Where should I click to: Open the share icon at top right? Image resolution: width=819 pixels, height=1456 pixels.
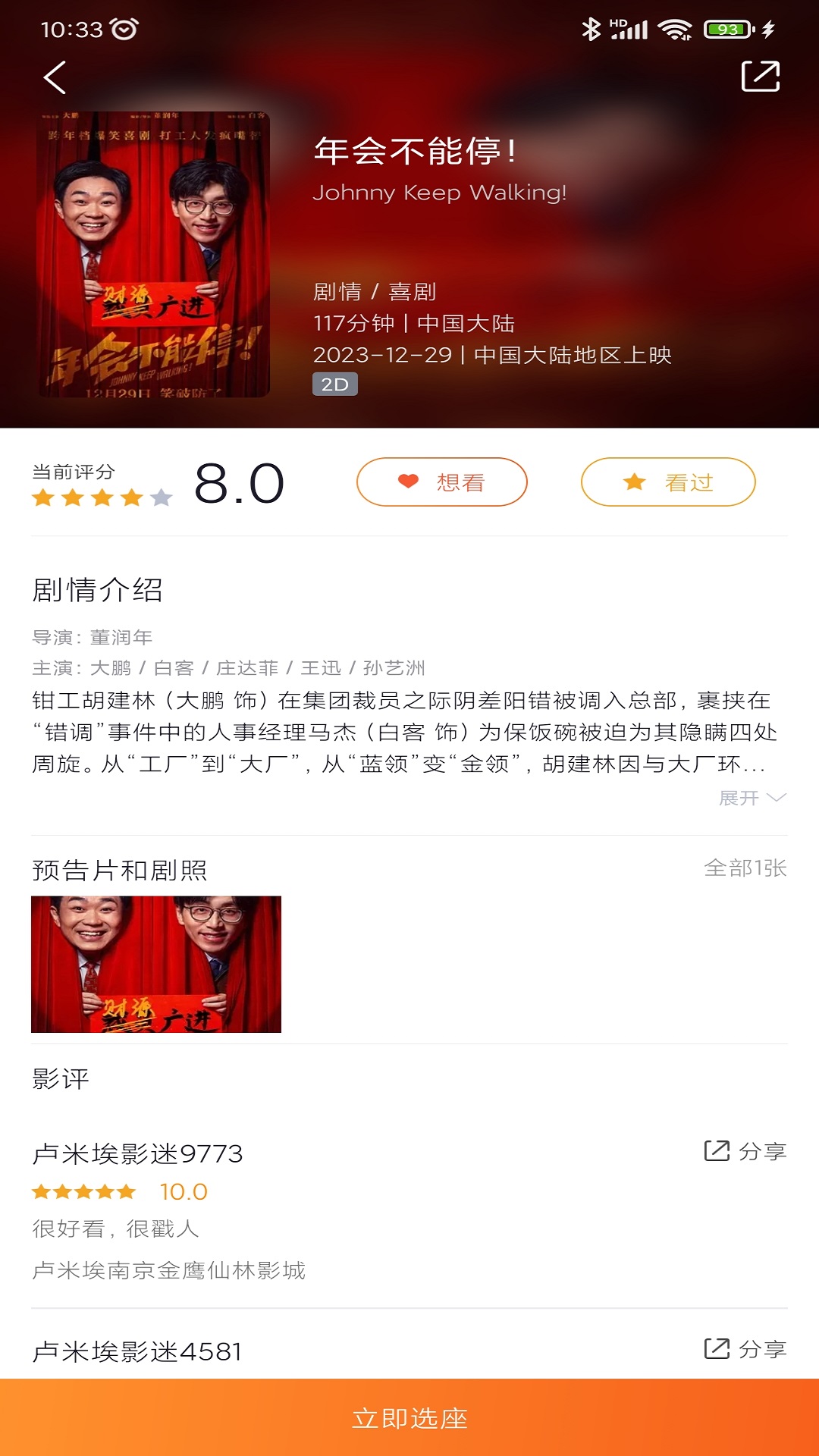(763, 75)
